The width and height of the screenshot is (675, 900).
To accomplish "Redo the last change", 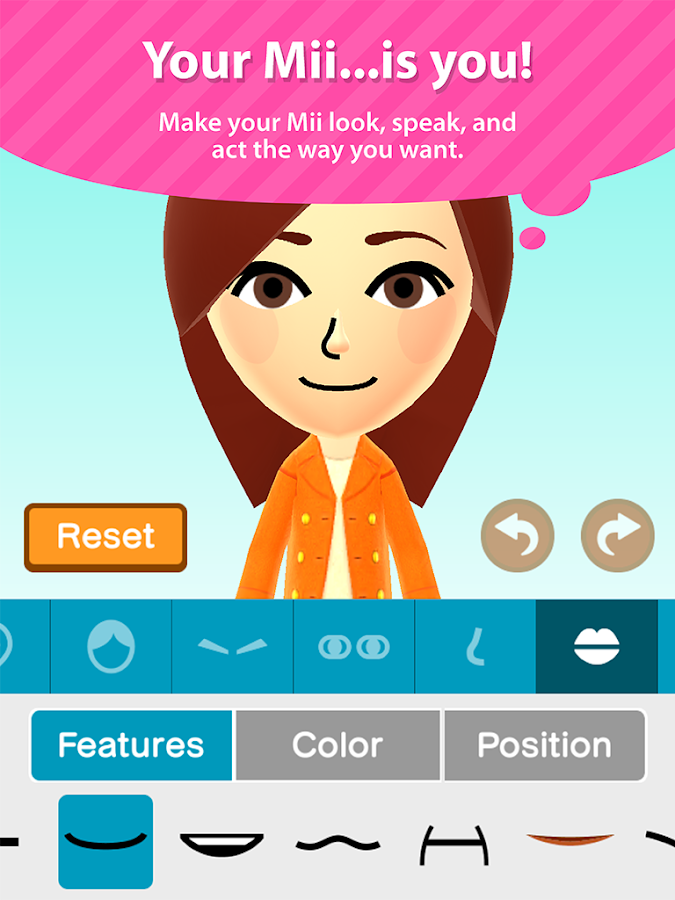I will pos(617,536).
